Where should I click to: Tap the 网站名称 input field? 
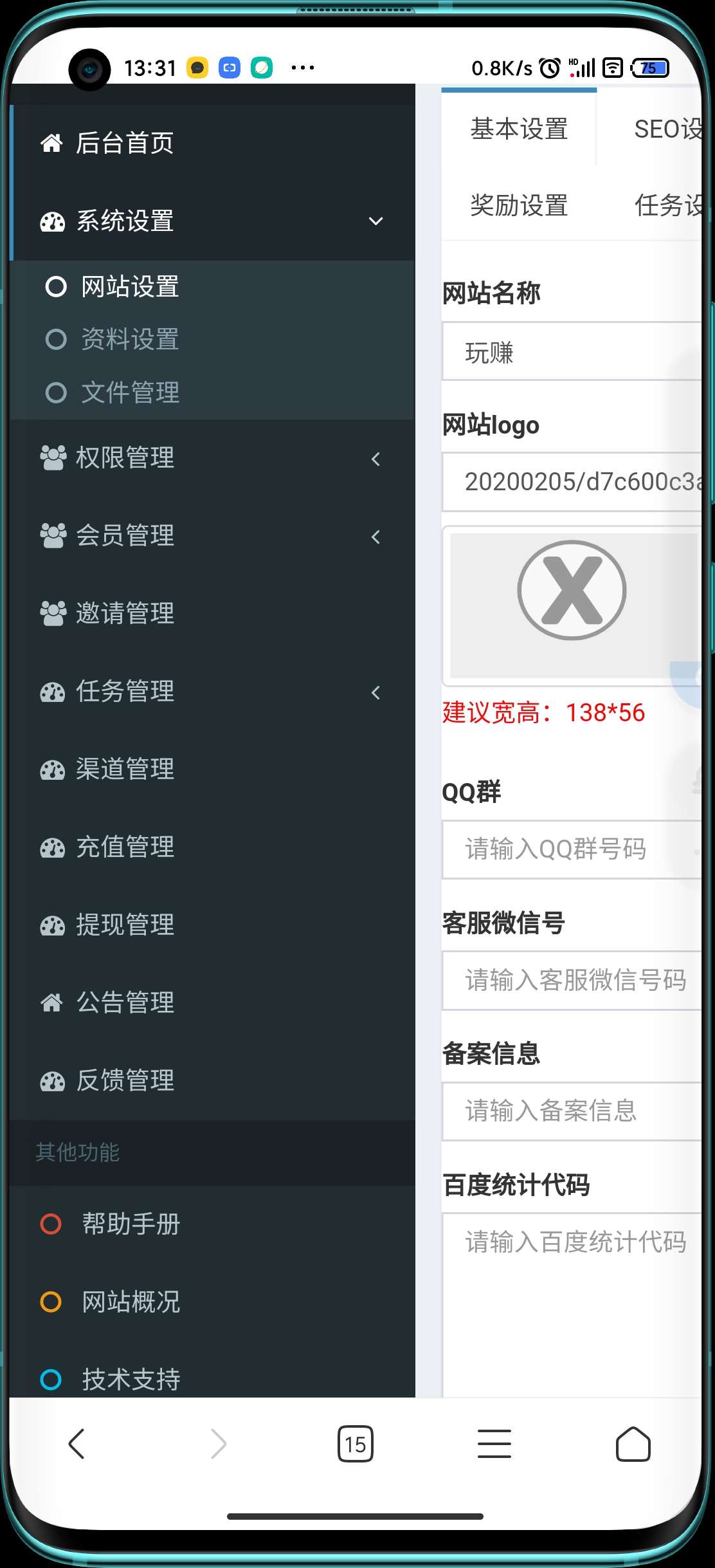pos(572,352)
